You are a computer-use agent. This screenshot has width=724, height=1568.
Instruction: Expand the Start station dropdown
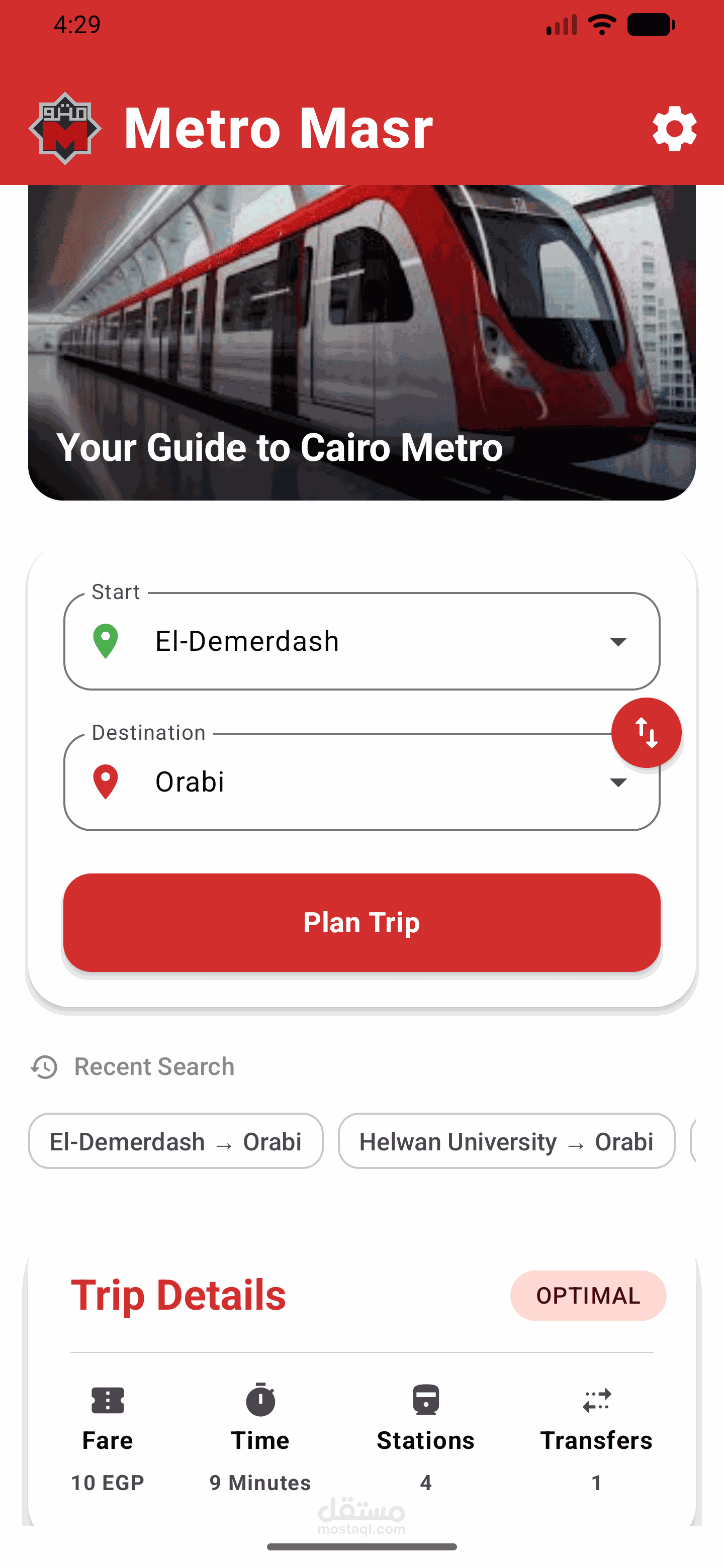pos(617,642)
